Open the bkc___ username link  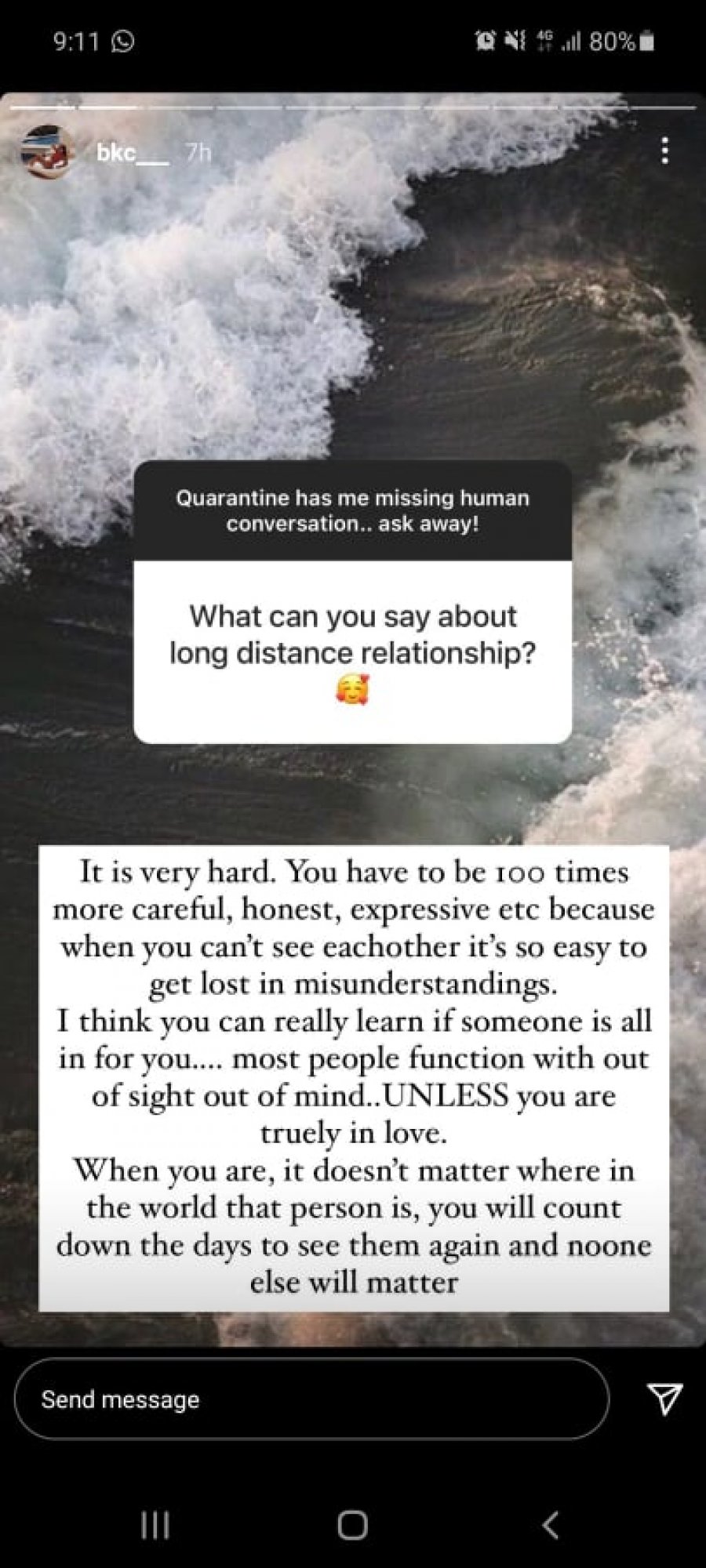(132, 153)
